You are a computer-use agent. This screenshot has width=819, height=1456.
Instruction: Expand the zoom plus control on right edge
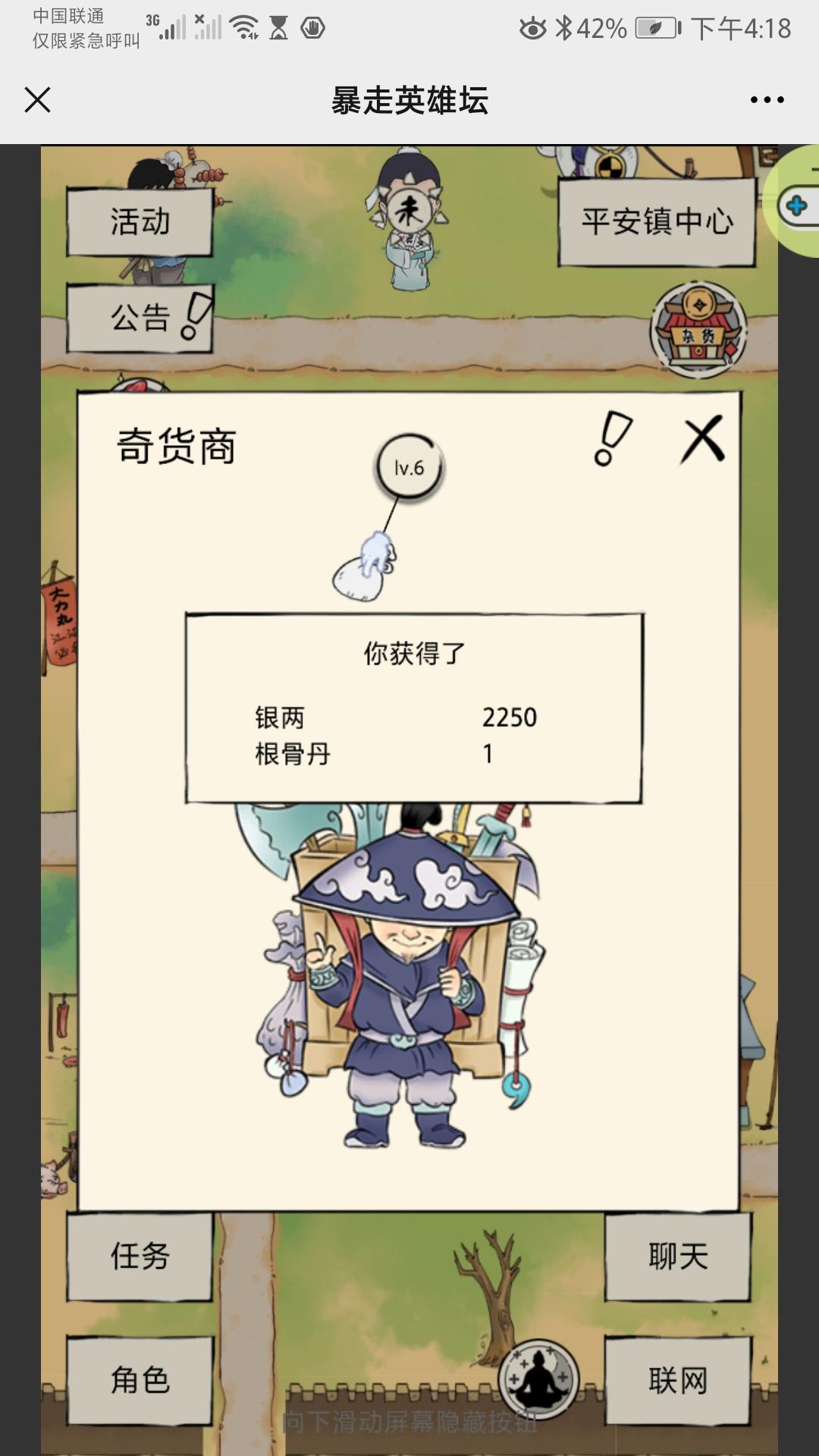coord(795,205)
